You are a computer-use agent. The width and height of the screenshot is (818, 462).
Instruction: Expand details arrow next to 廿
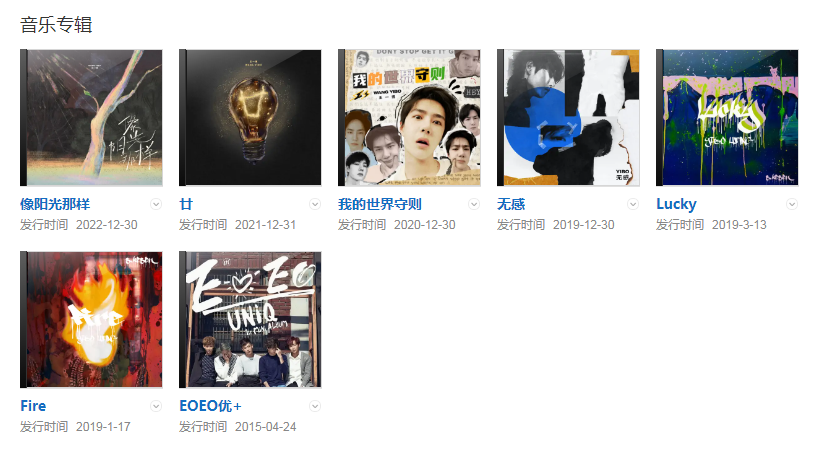coord(315,204)
